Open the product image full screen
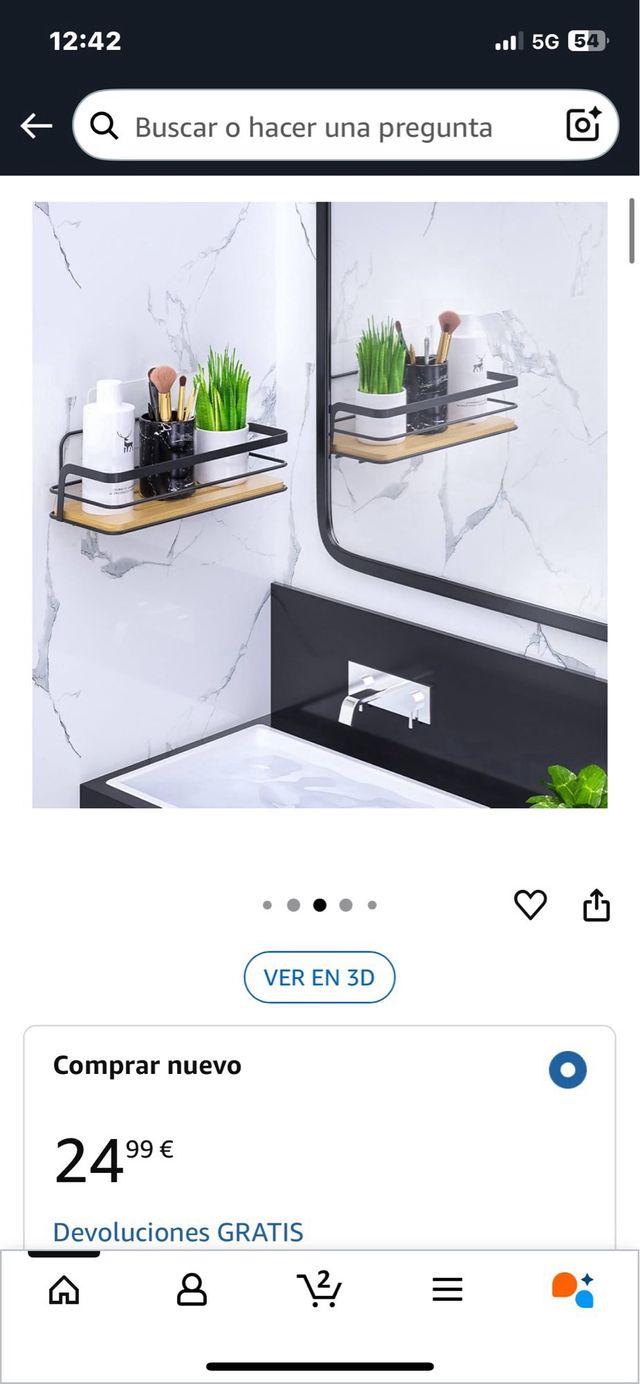Viewport: 640px width, 1384px height. click(319, 504)
